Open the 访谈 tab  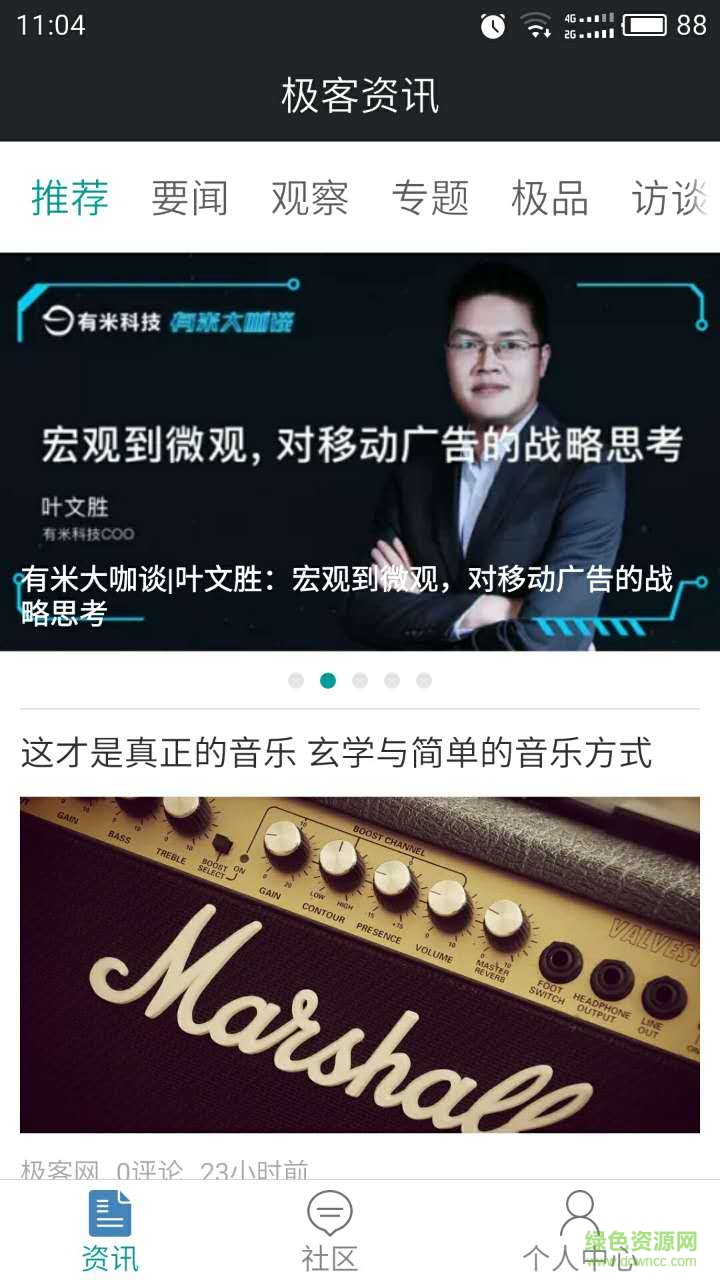click(670, 198)
